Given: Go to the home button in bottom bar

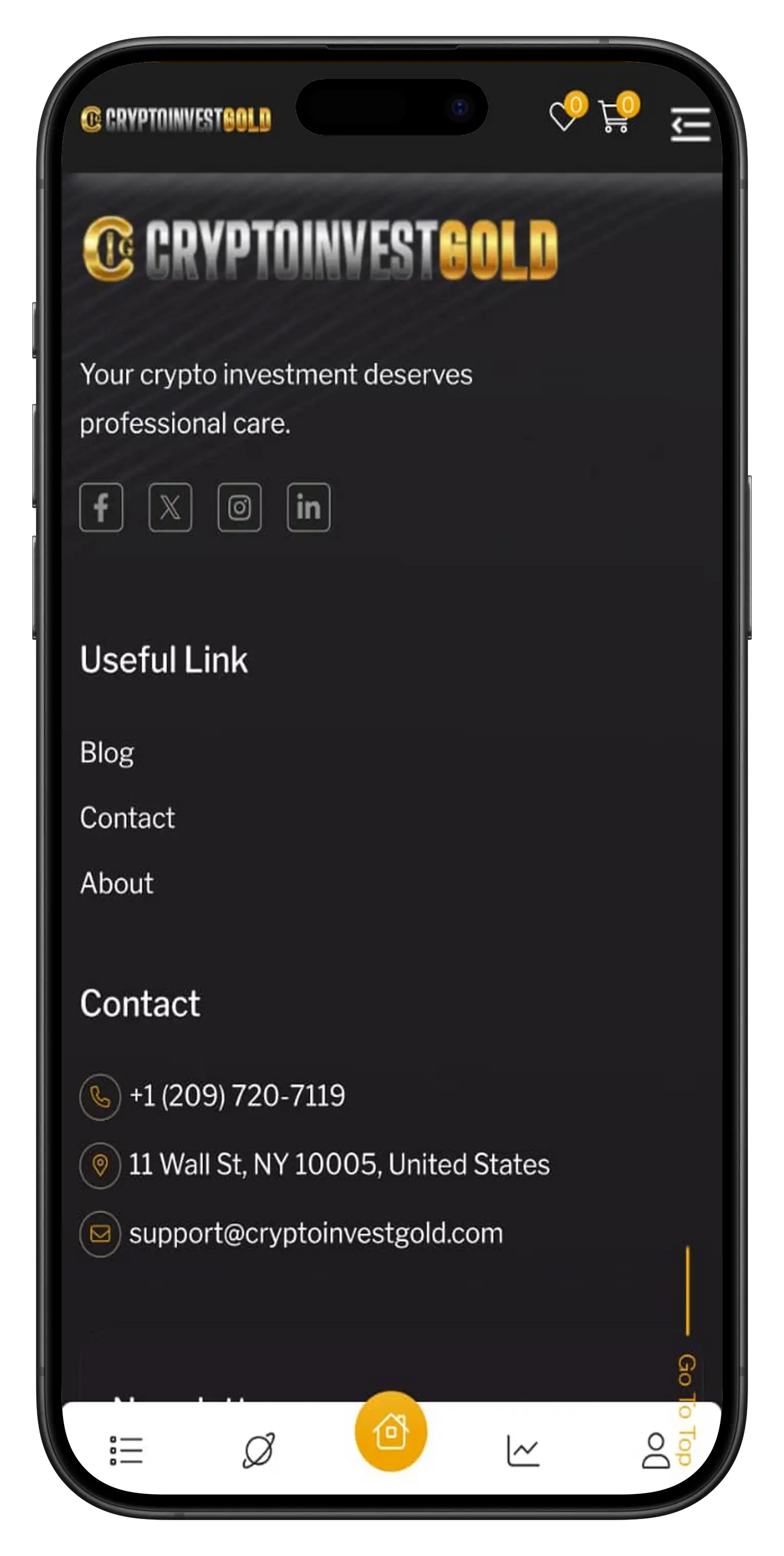Looking at the screenshot, I should pos(391,1431).
